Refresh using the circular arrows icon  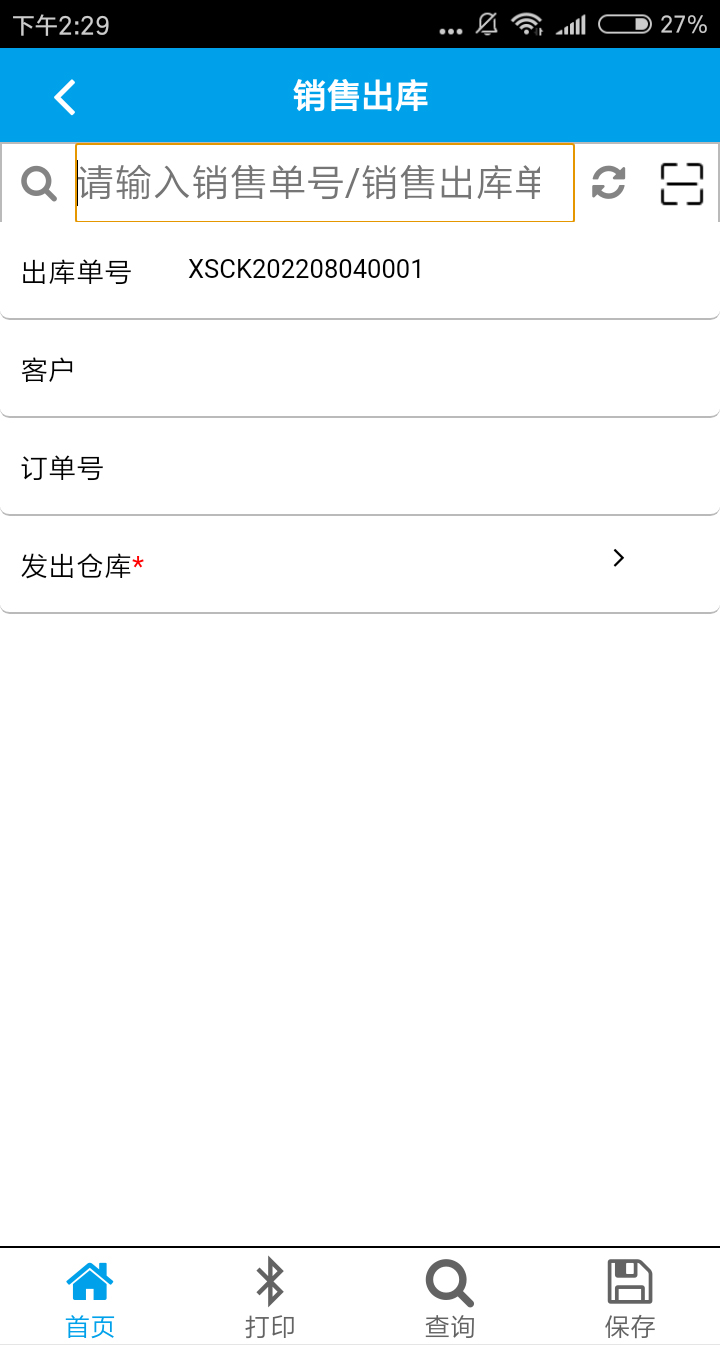pos(608,183)
